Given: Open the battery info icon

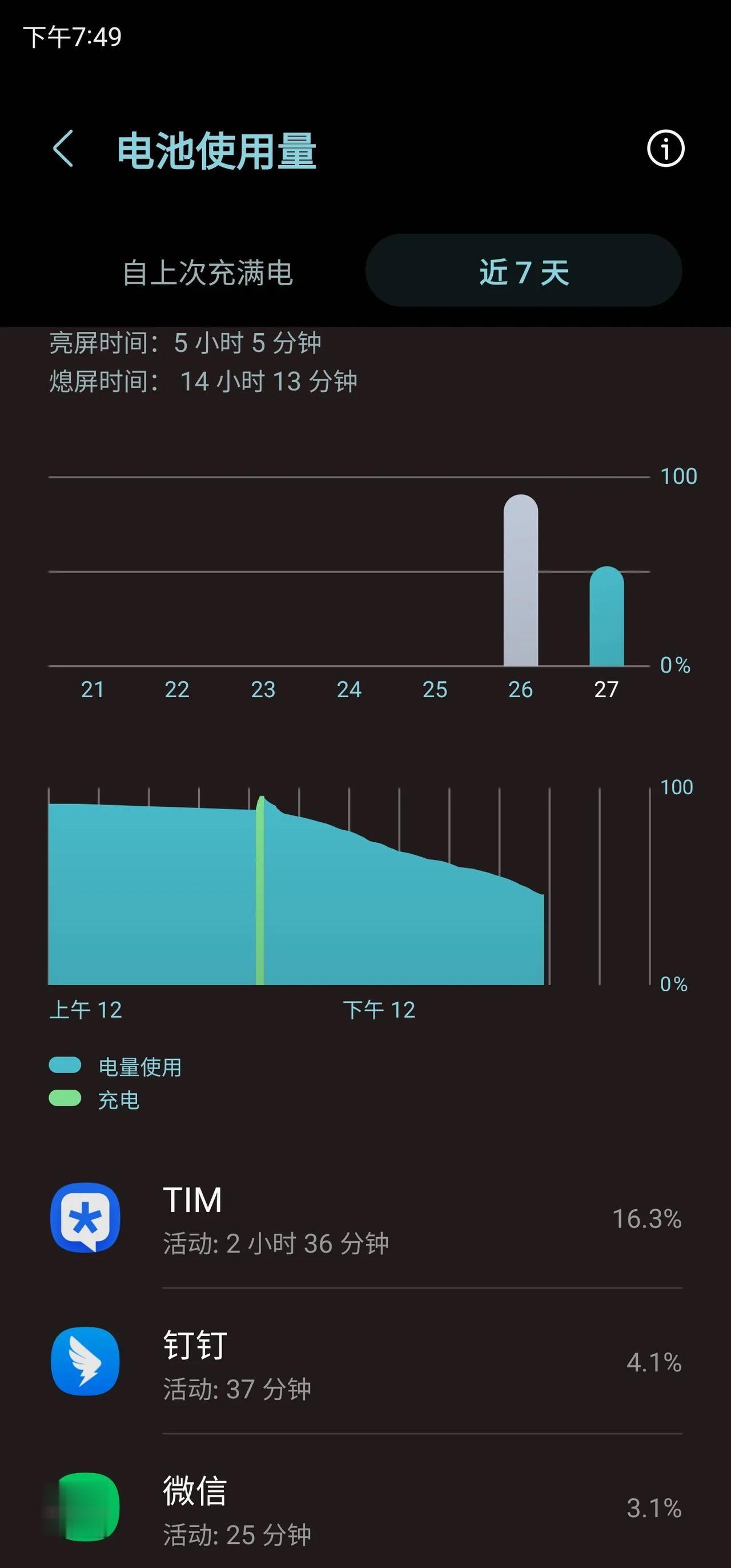Looking at the screenshot, I should [665, 149].
